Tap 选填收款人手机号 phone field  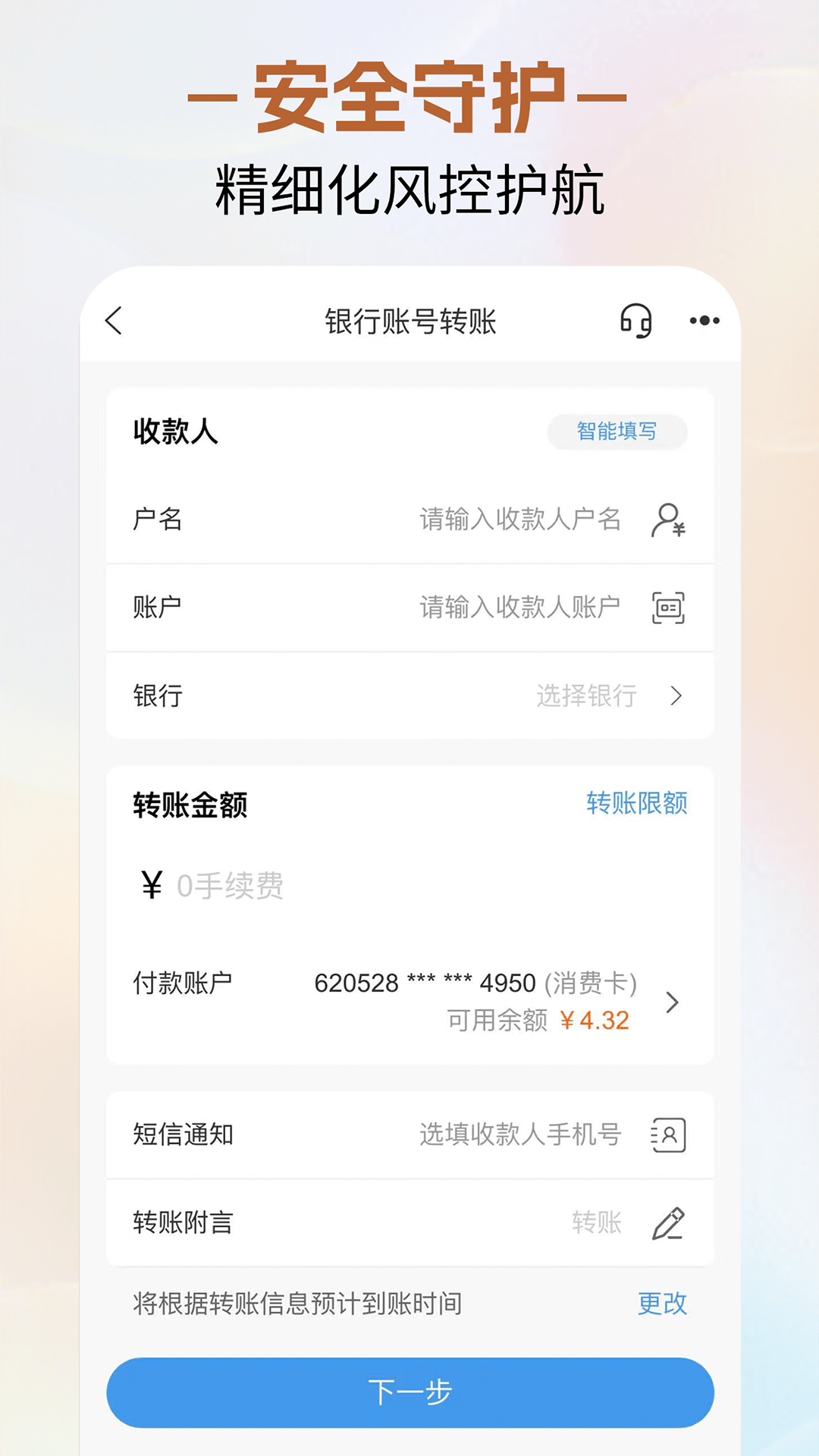point(520,1135)
